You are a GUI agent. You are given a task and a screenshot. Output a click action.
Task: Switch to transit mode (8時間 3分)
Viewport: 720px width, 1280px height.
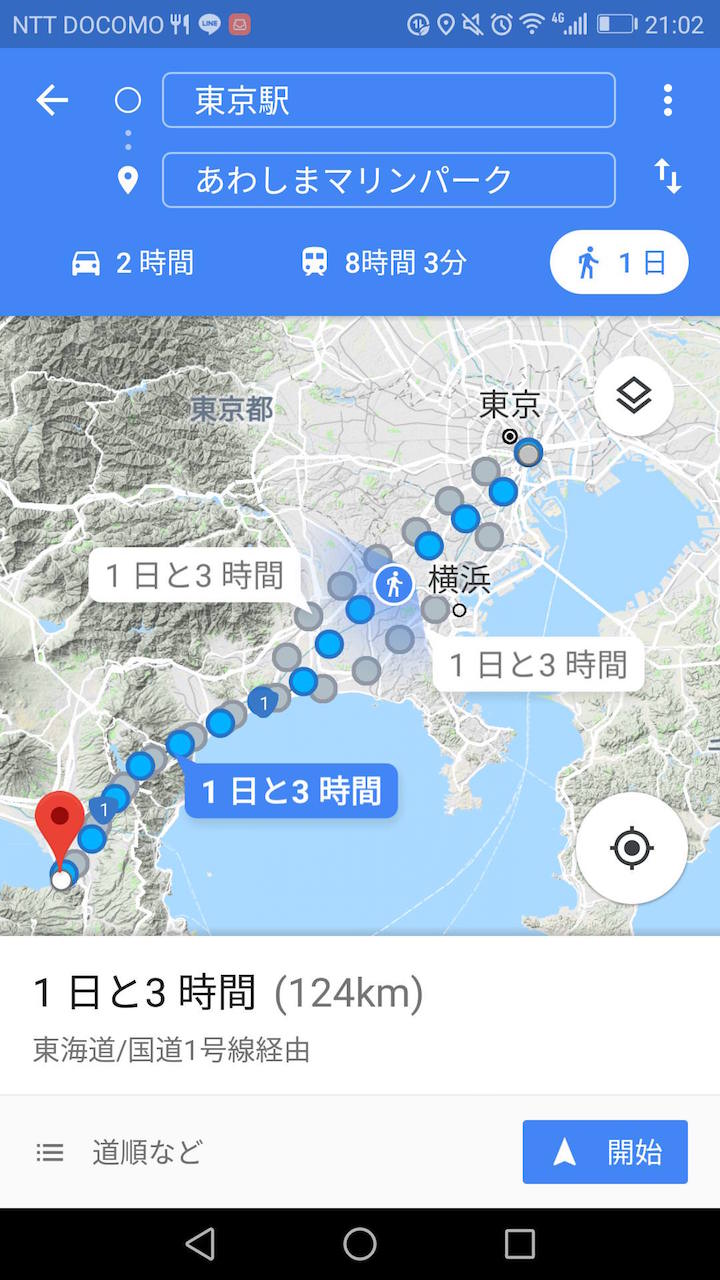click(384, 263)
